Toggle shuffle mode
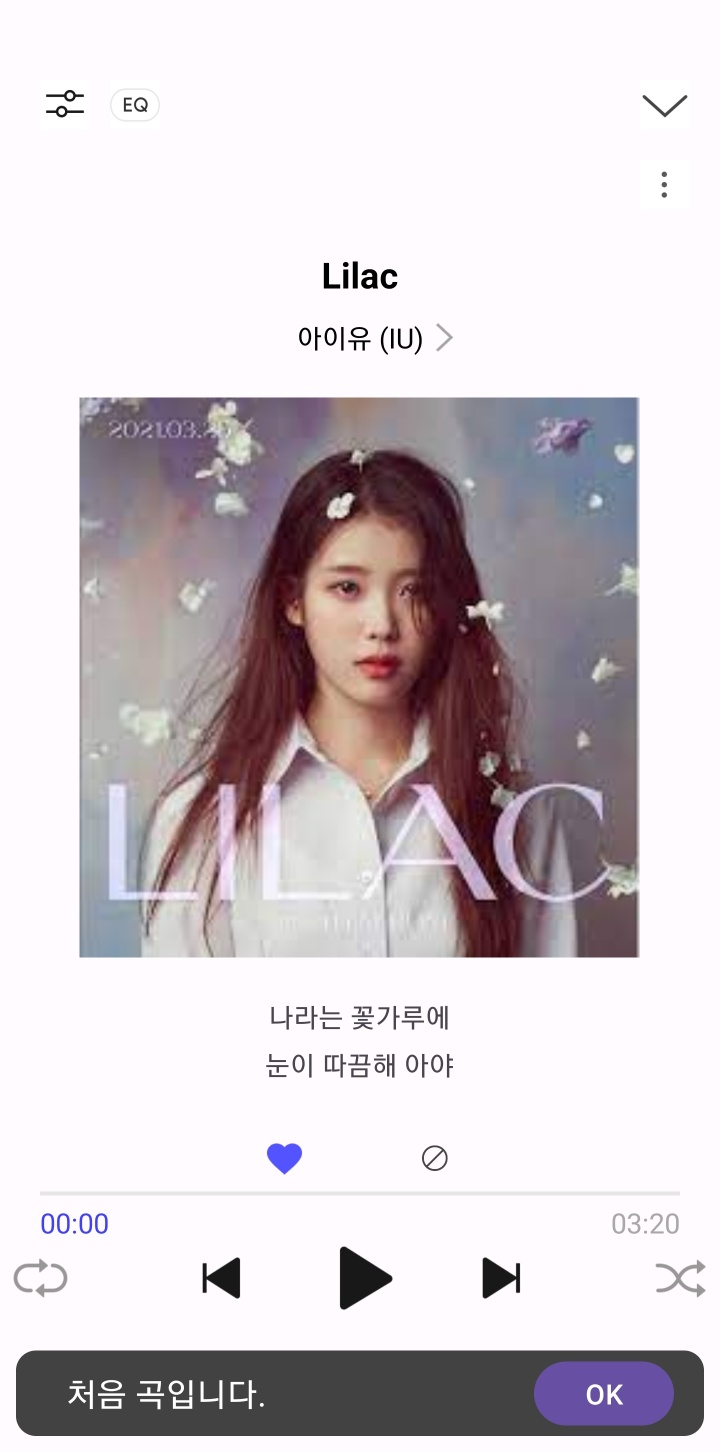The height and width of the screenshot is (1452, 720). pos(680,1279)
